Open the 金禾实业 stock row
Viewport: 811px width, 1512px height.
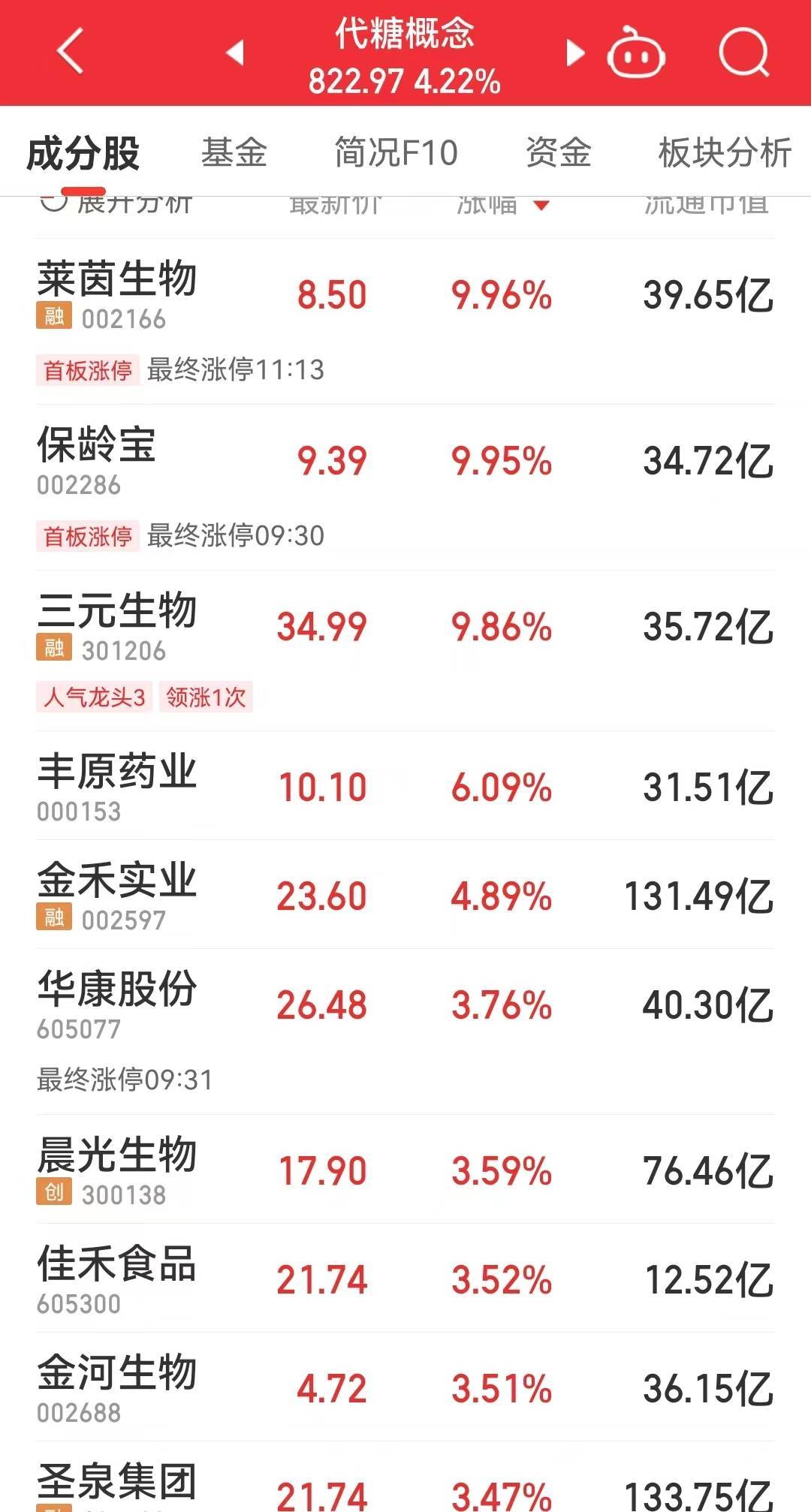tap(405, 894)
